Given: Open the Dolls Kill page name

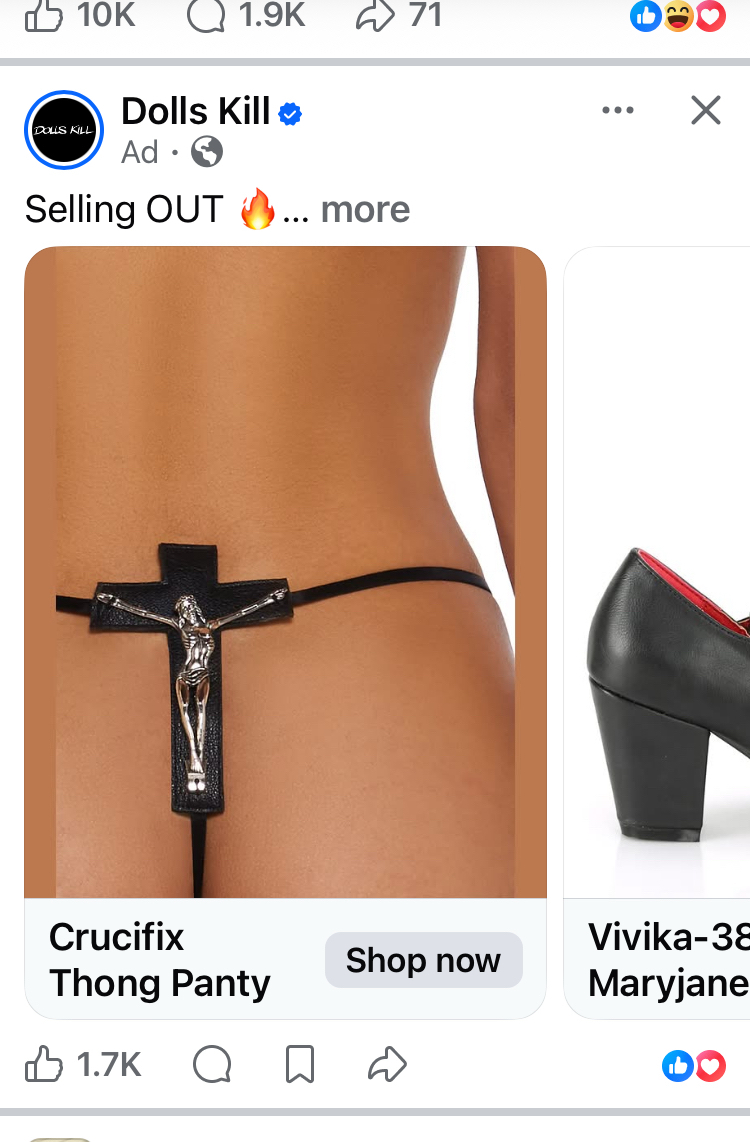Looking at the screenshot, I should tap(196, 112).
